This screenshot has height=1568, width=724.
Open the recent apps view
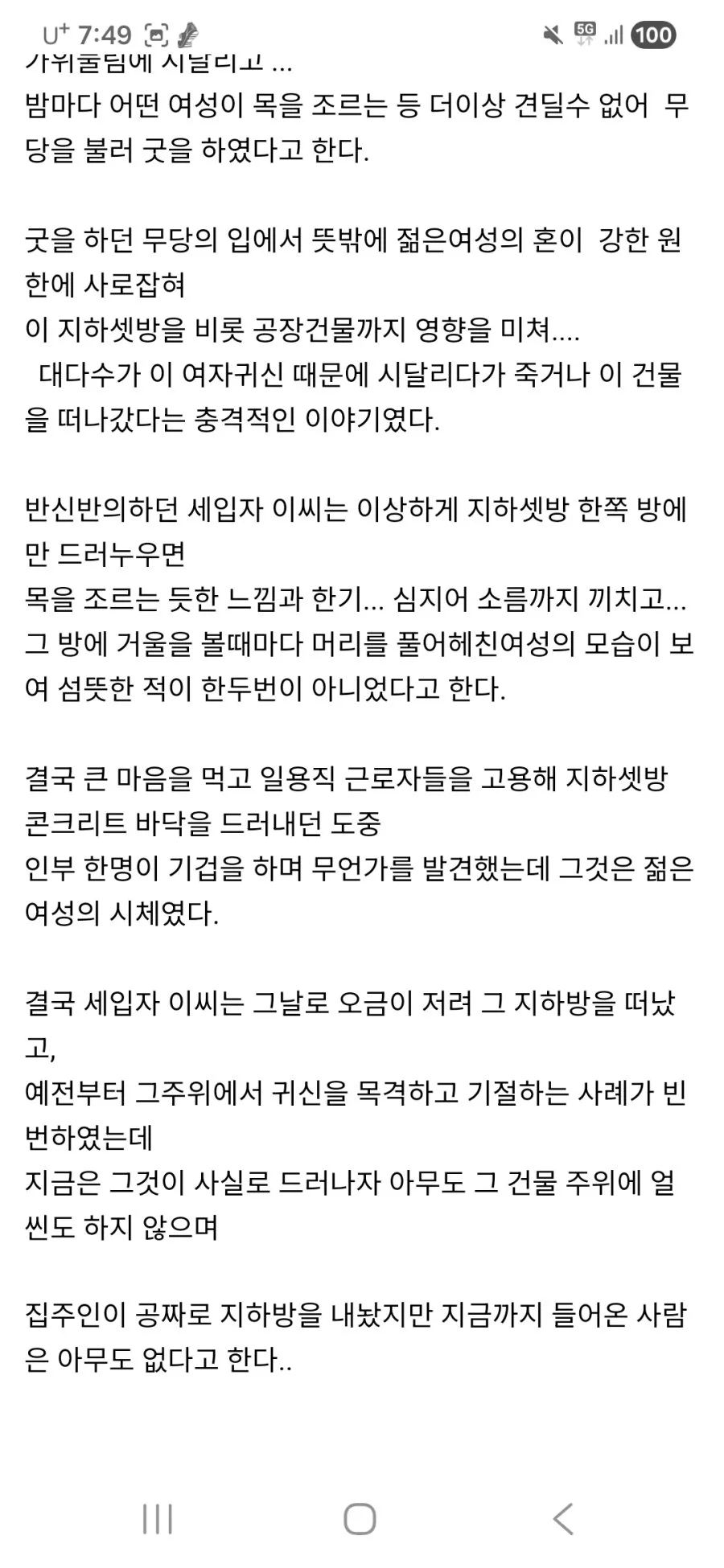pos(158,1519)
